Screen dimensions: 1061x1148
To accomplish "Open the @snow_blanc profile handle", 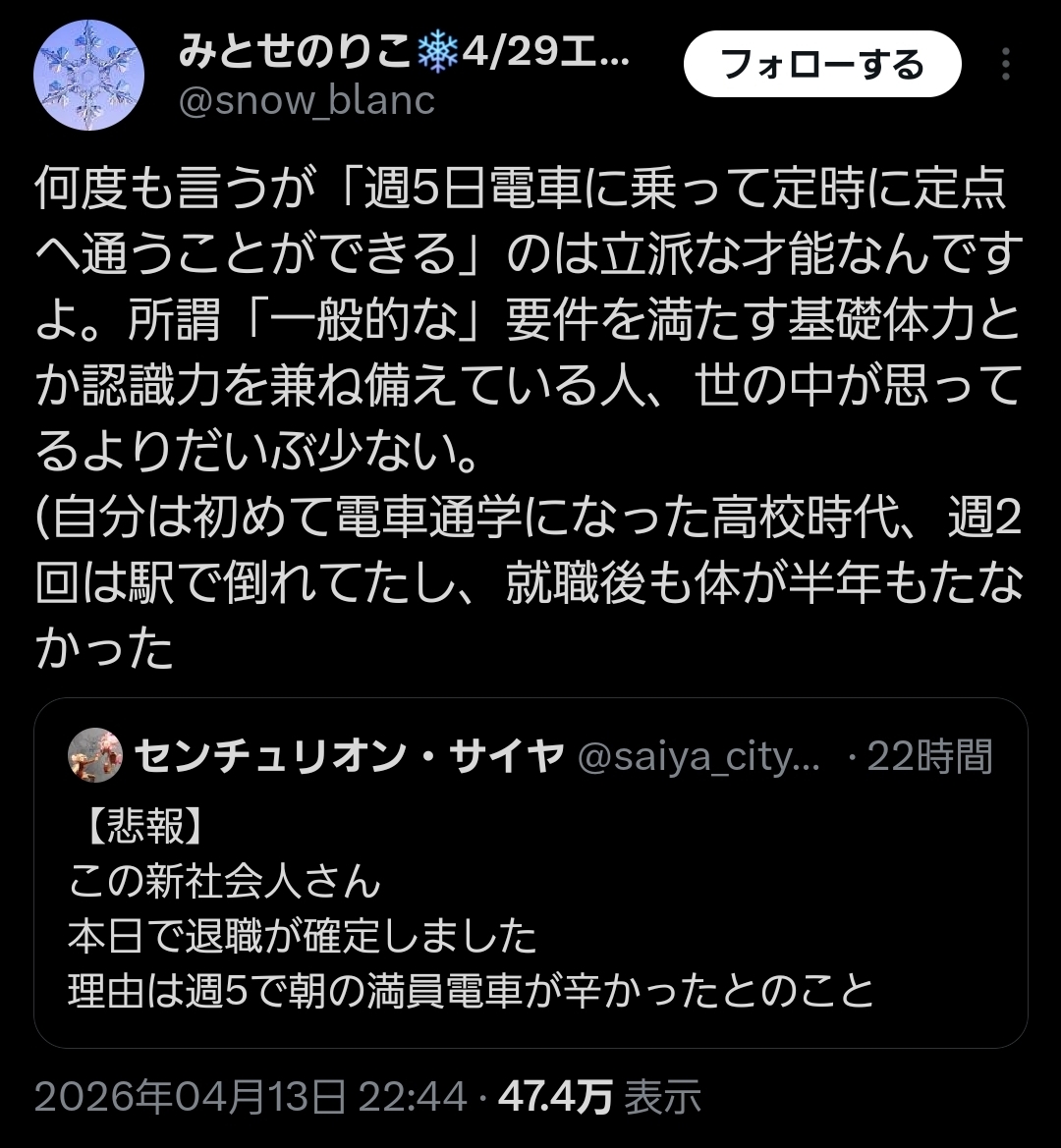I will 306,100.
